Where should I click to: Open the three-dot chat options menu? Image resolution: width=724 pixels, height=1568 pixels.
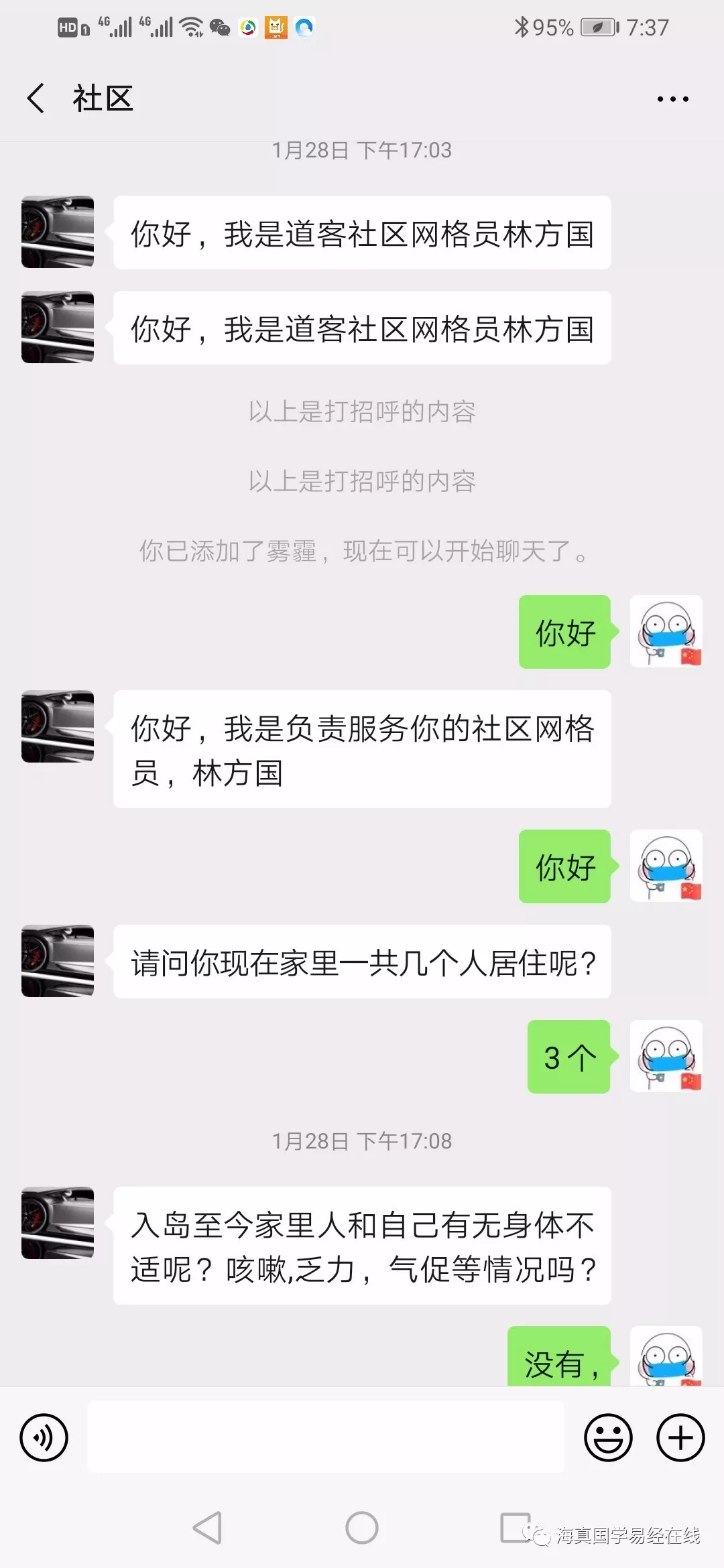(x=672, y=99)
